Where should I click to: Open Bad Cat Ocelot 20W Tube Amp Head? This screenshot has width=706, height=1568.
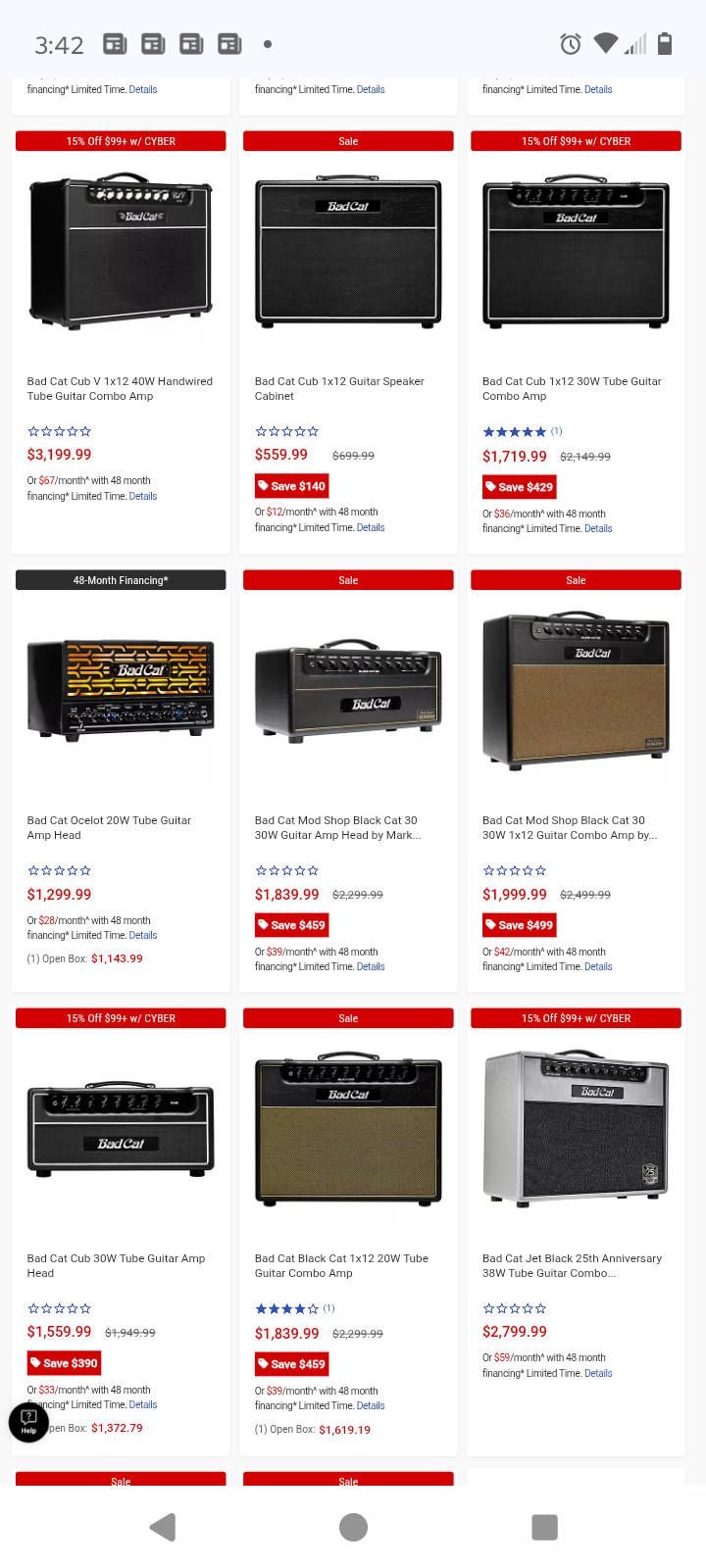pyautogui.click(x=109, y=828)
